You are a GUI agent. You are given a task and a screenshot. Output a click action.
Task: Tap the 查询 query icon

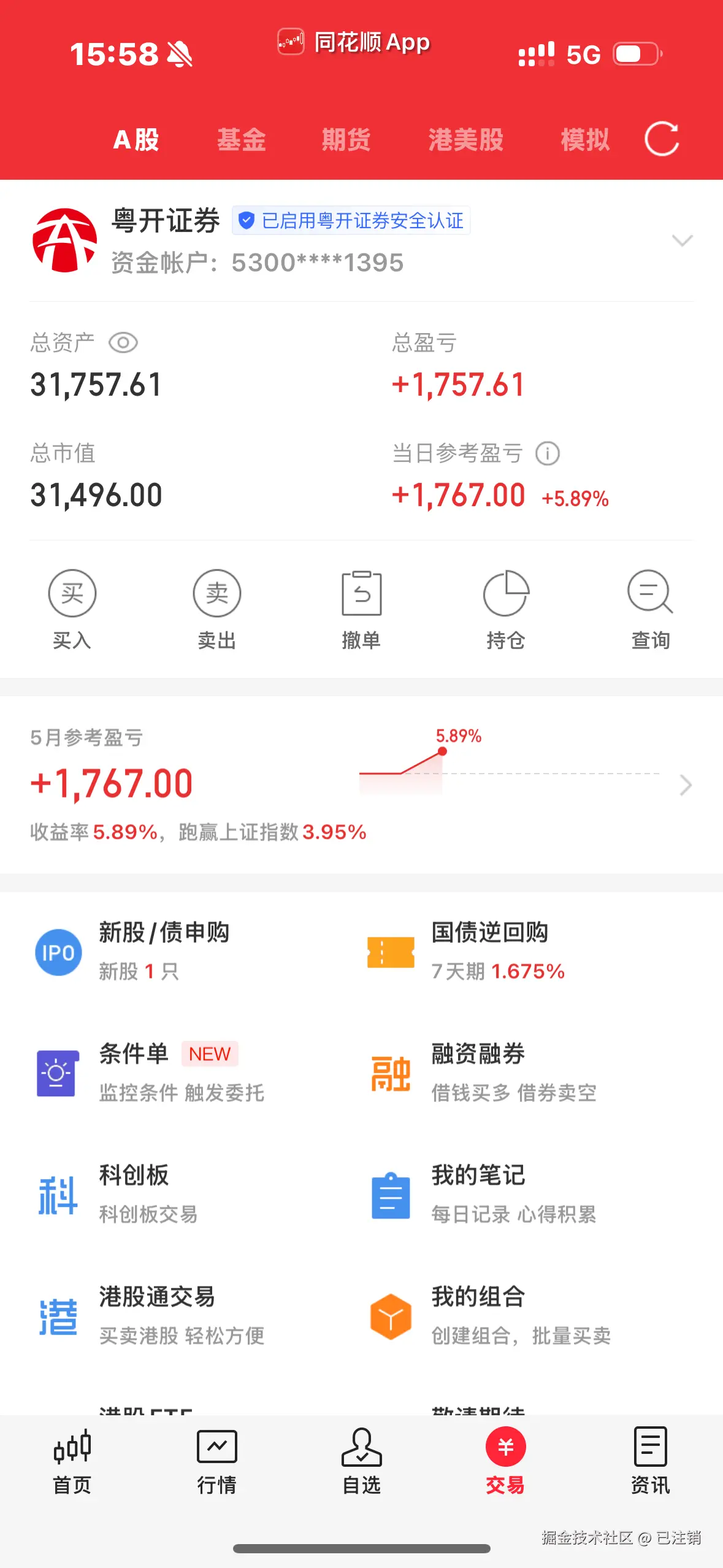650,593
